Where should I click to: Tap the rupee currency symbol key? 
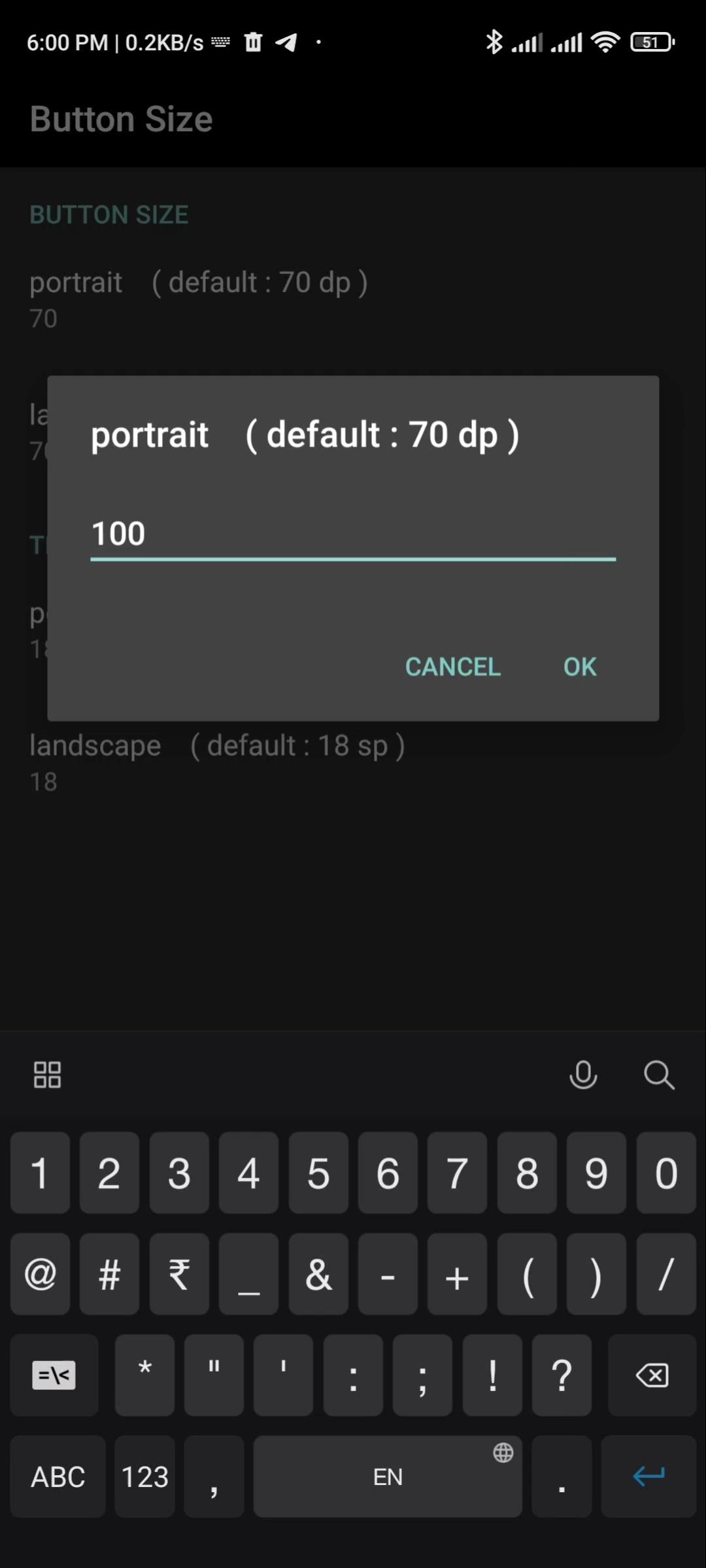[x=178, y=1273]
